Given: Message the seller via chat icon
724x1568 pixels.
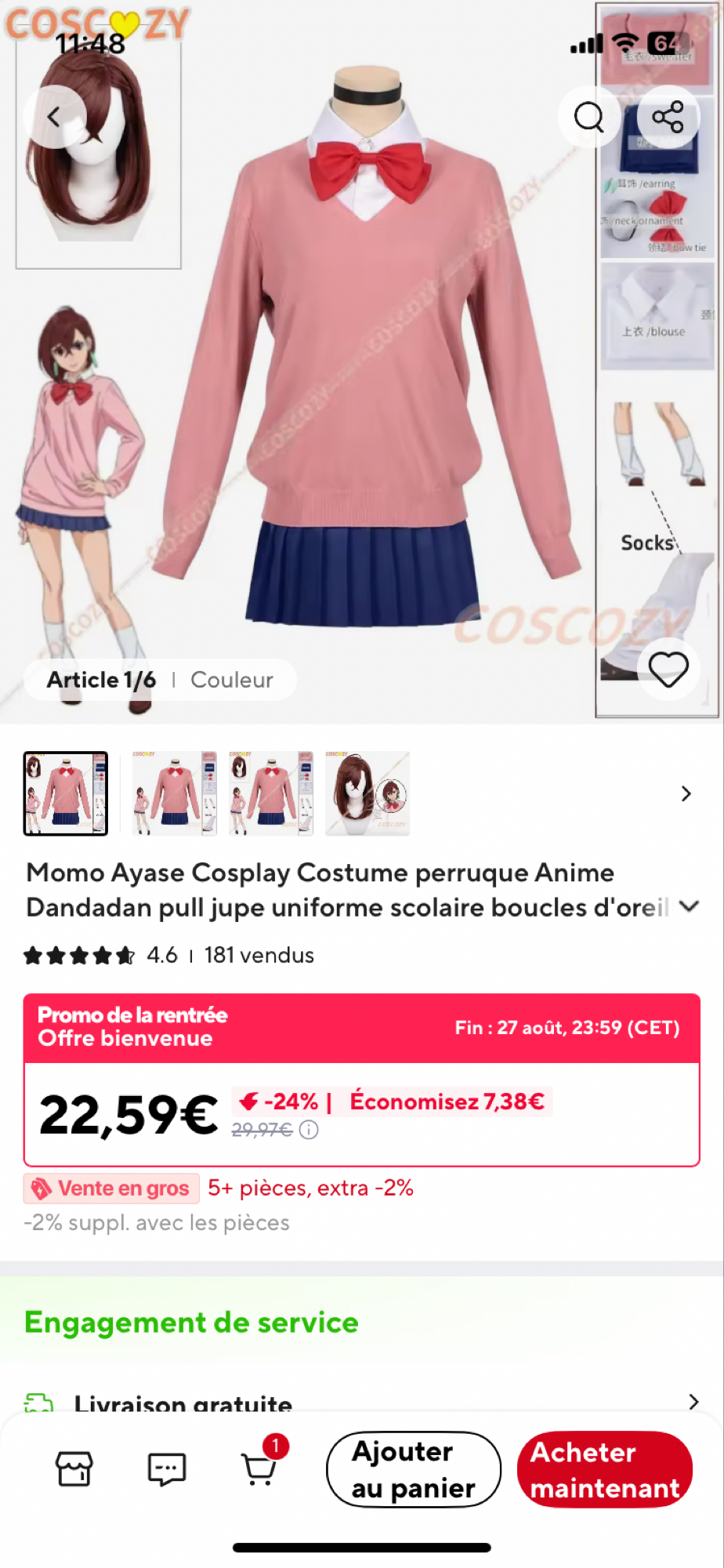Looking at the screenshot, I should 167,1468.
